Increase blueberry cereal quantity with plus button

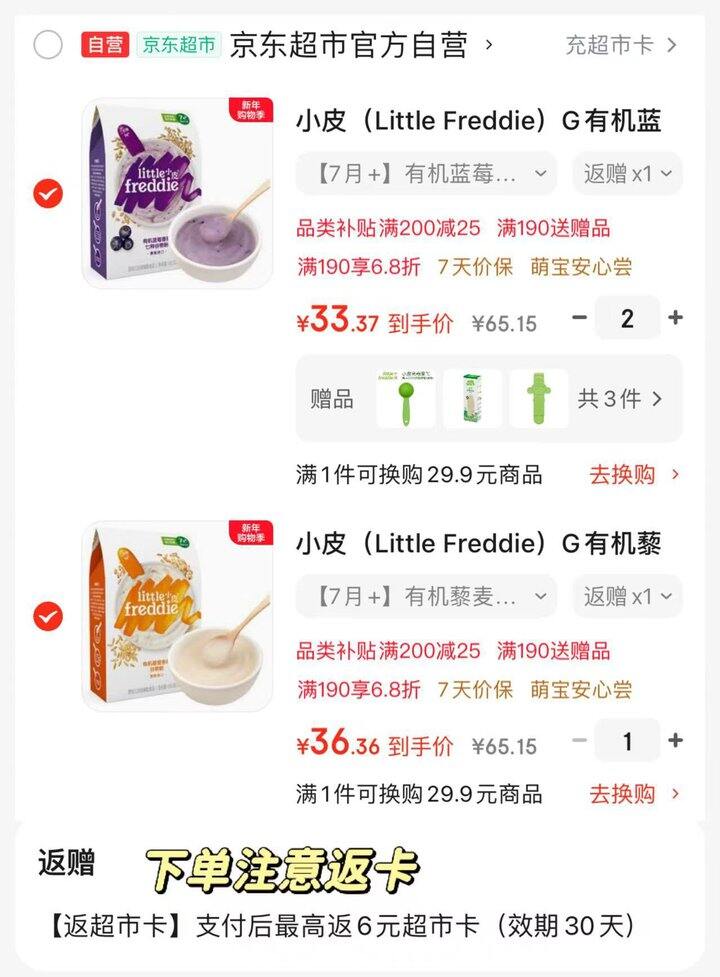[675, 318]
